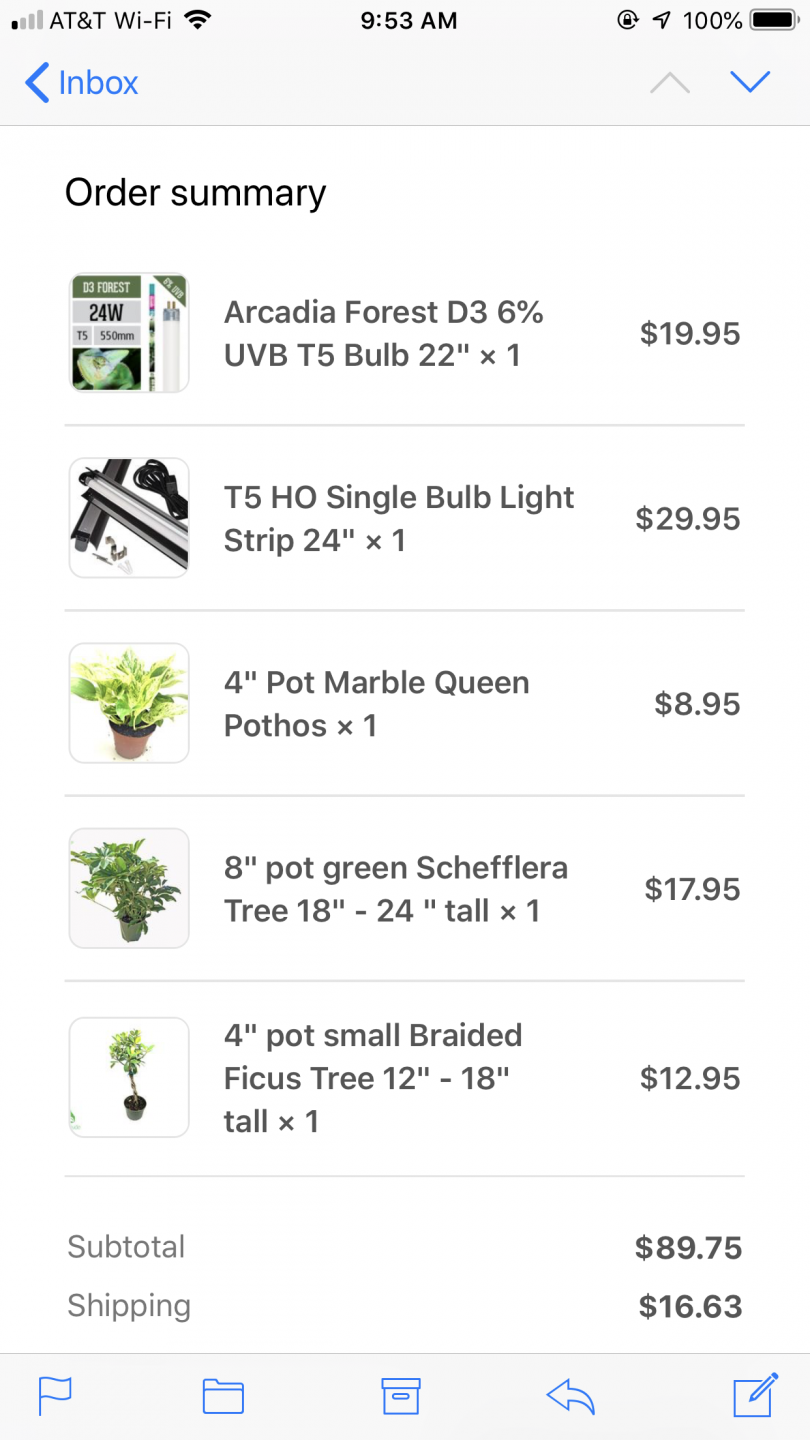Jump to the next message arrow
810x1440 pixels.
pos(750,83)
